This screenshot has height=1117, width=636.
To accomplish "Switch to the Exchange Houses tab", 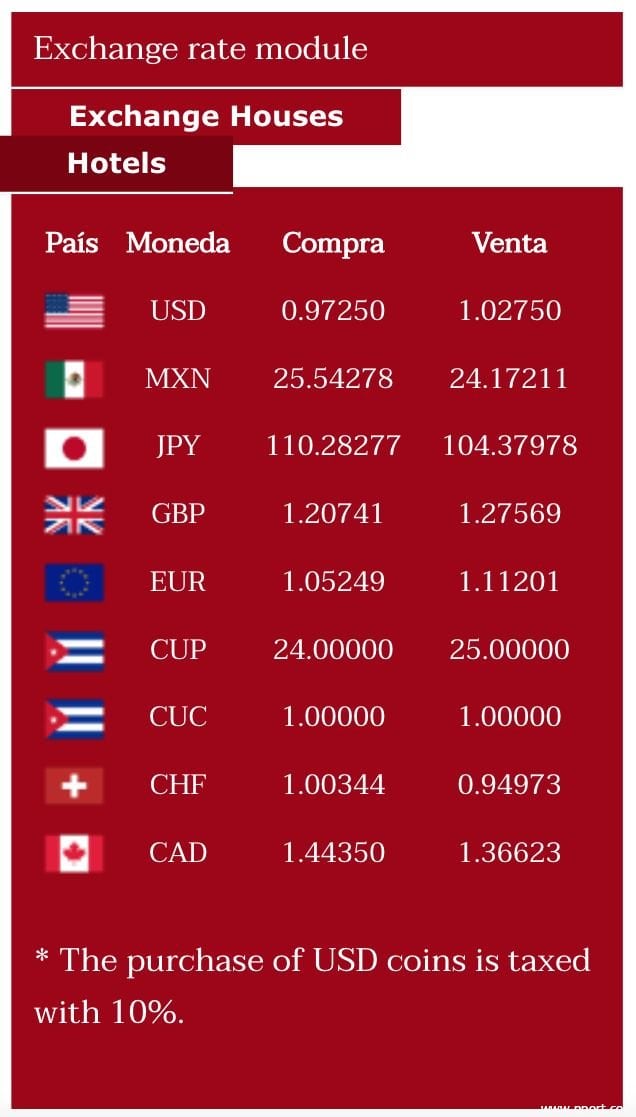I will 206,117.
